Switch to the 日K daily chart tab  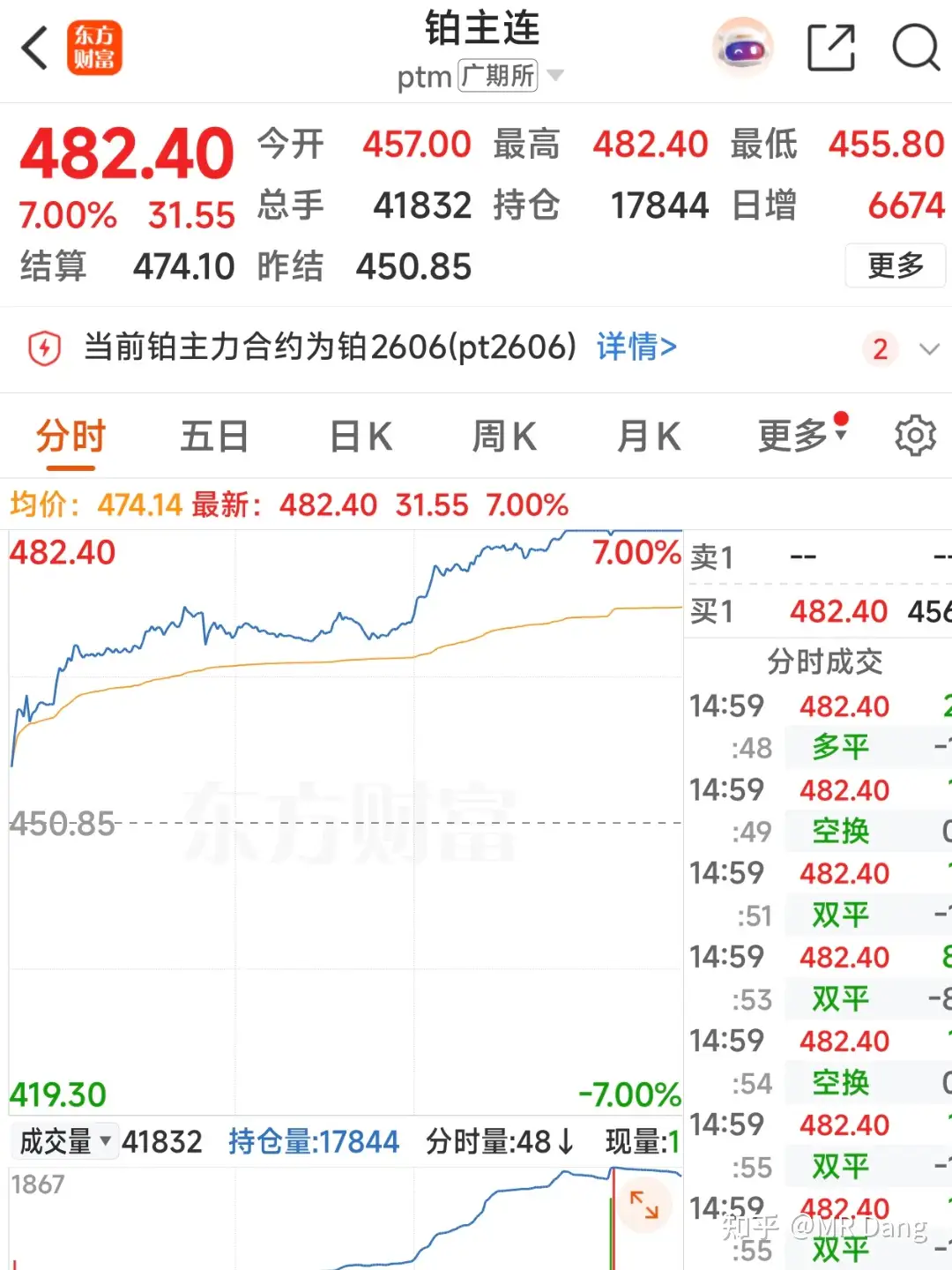359,435
